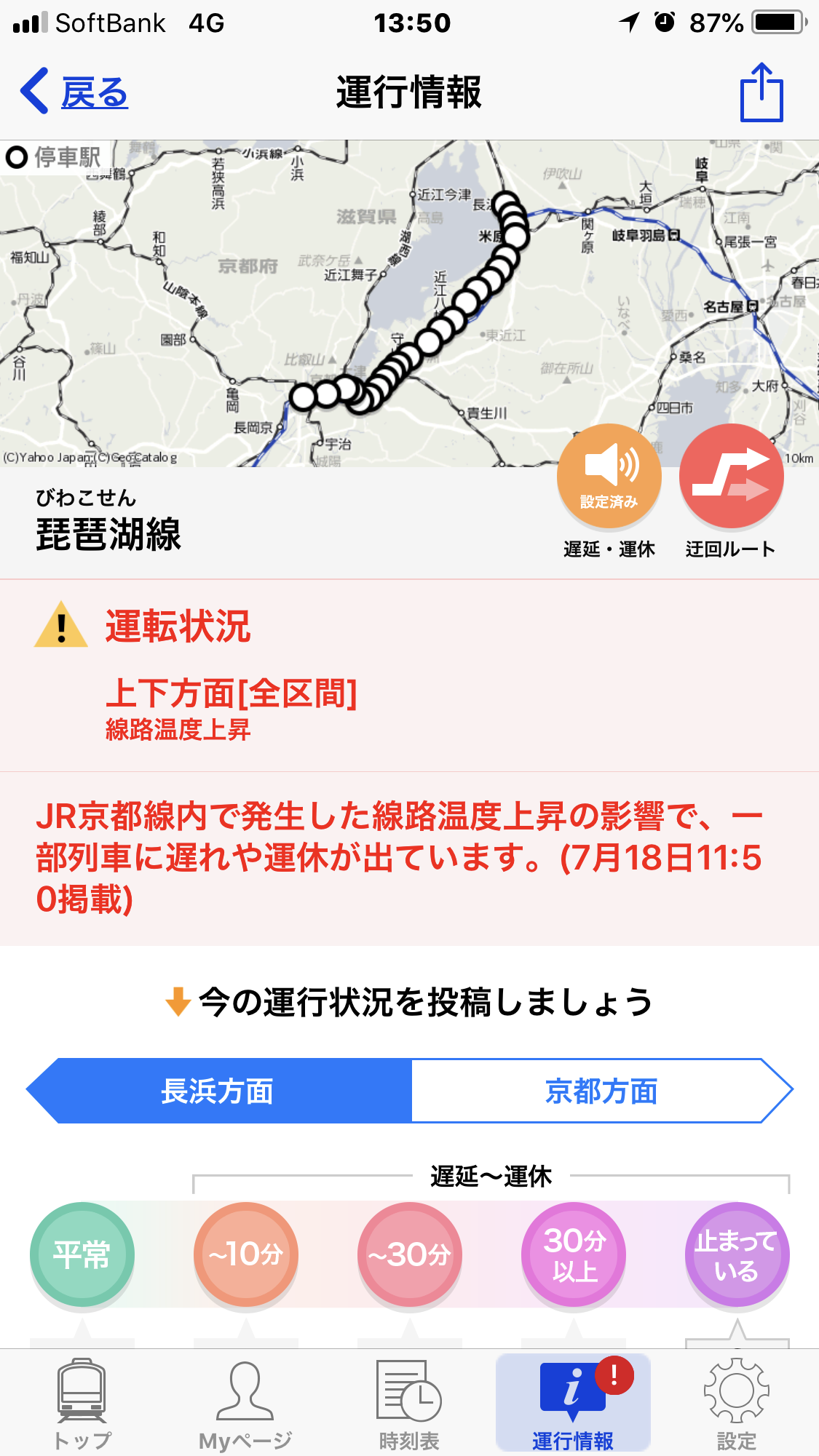Switch to the Myページ tab

pos(245,1404)
